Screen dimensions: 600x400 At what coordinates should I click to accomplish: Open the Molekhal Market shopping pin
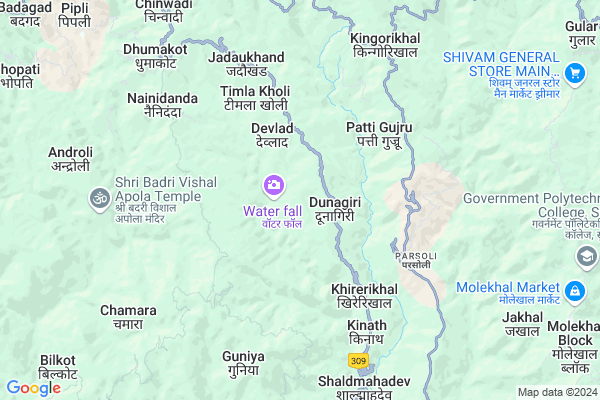coord(574,292)
